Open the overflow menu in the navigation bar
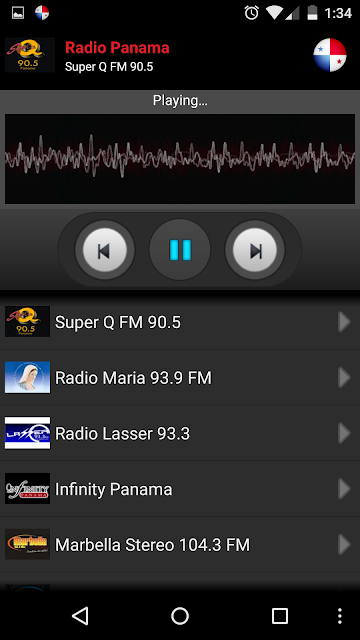This screenshot has width=360, height=640. pyautogui.click(x=340, y=616)
